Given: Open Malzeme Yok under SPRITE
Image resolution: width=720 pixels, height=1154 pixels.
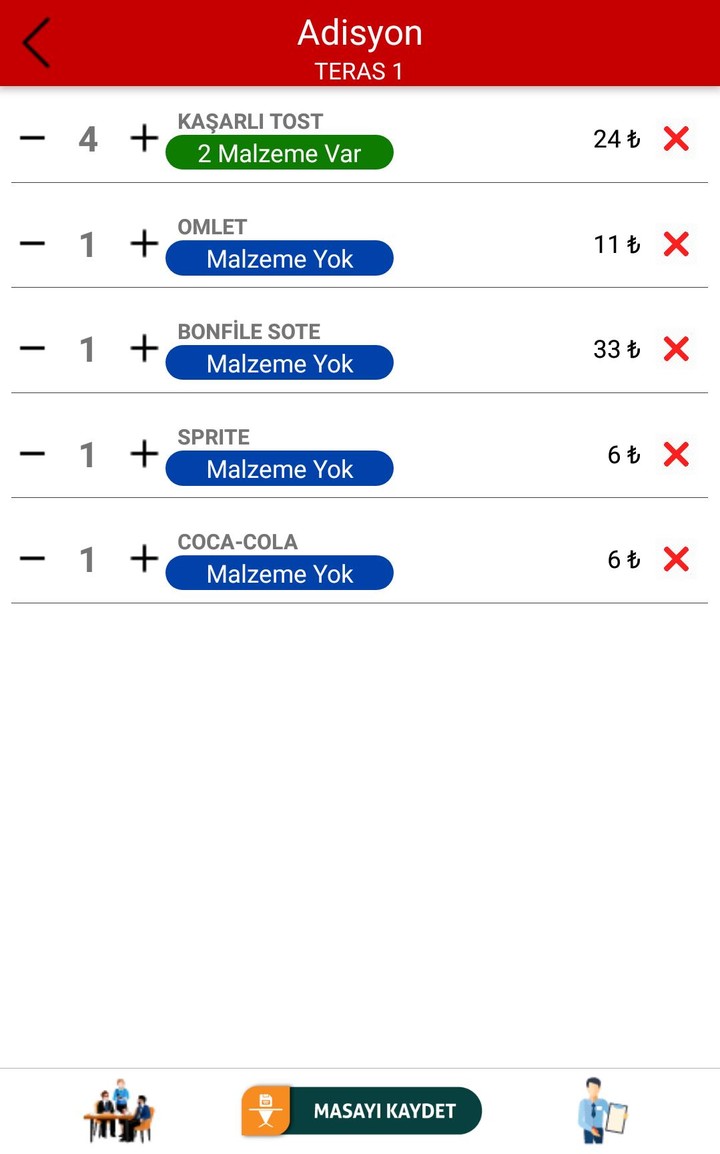Looking at the screenshot, I should (279, 468).
